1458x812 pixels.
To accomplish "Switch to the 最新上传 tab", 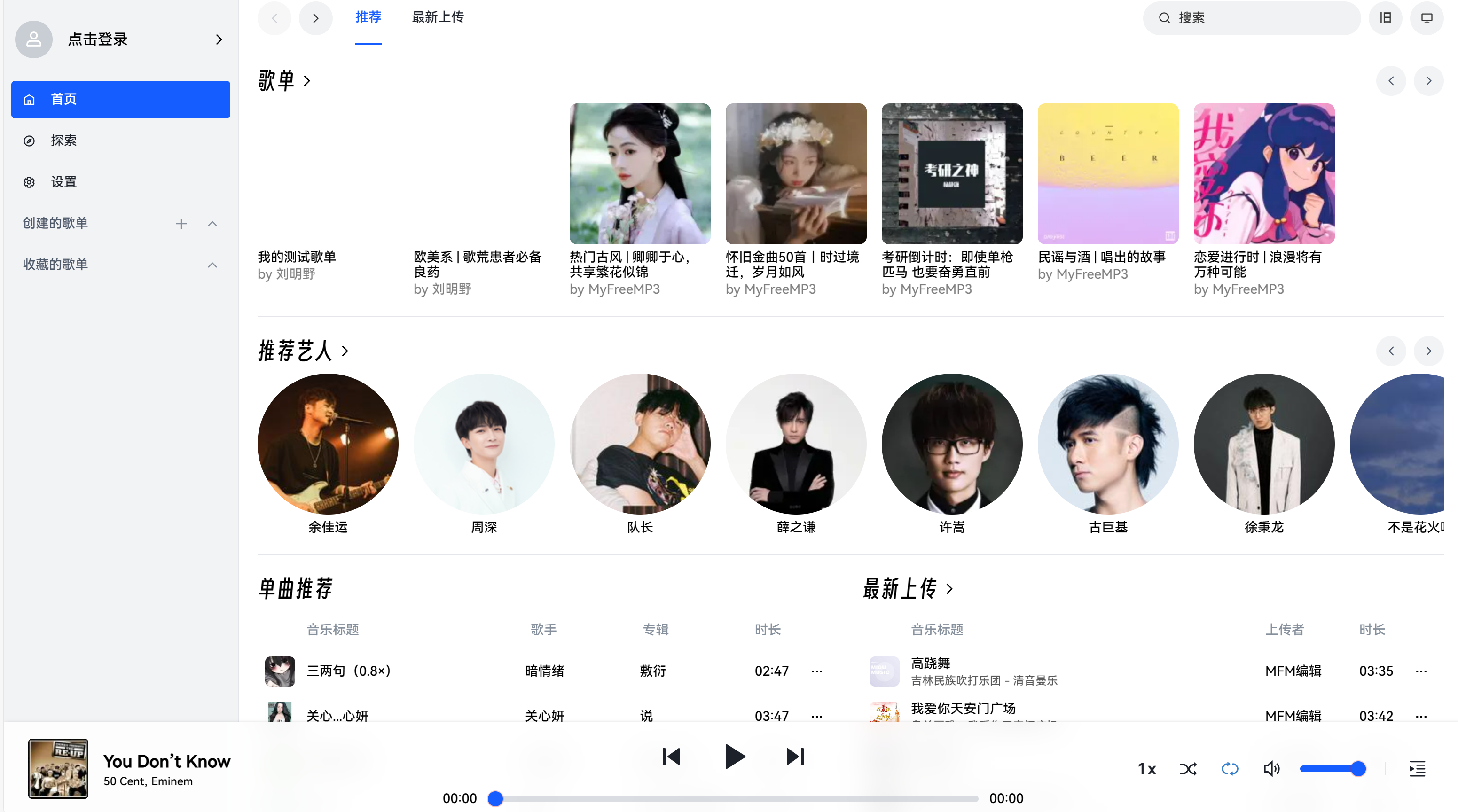I will point(438,17).
